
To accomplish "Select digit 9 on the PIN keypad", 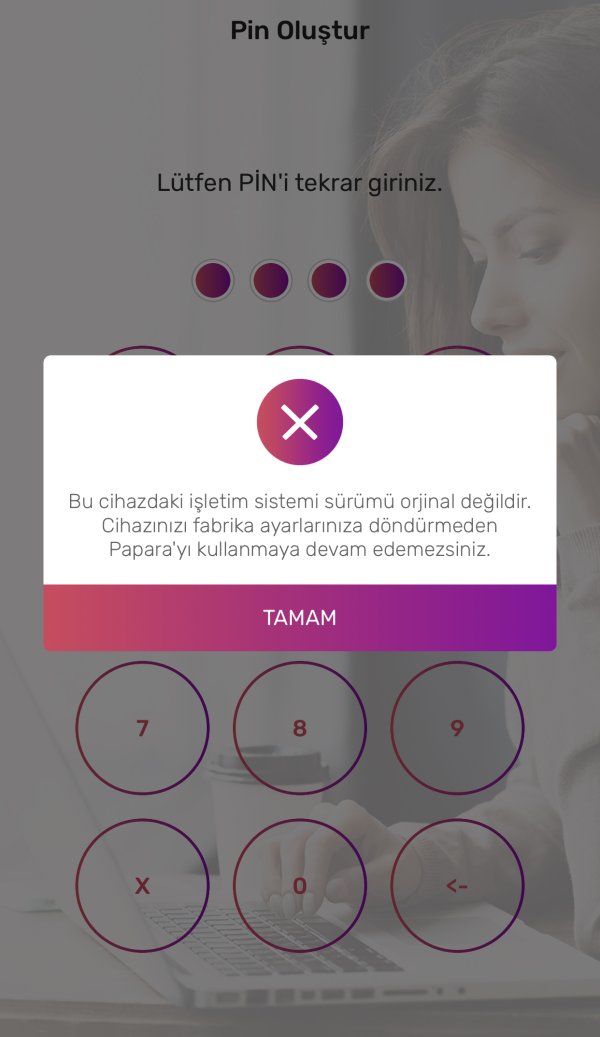I will (x=457, y=728).
